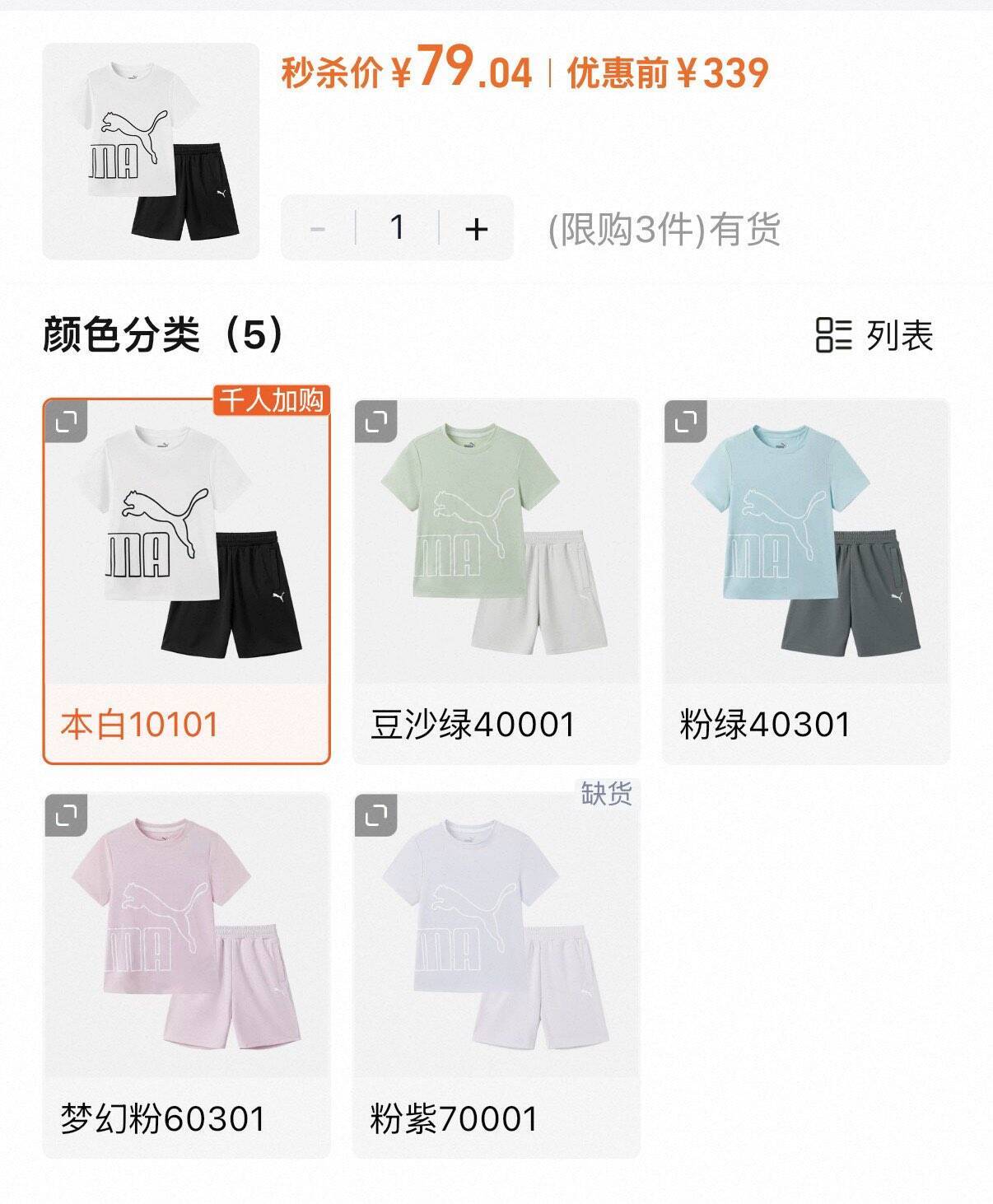993x1204 pixels.
Task: Enlarge the 梦幻粉60301 image via expand icon
Action: 66,816
